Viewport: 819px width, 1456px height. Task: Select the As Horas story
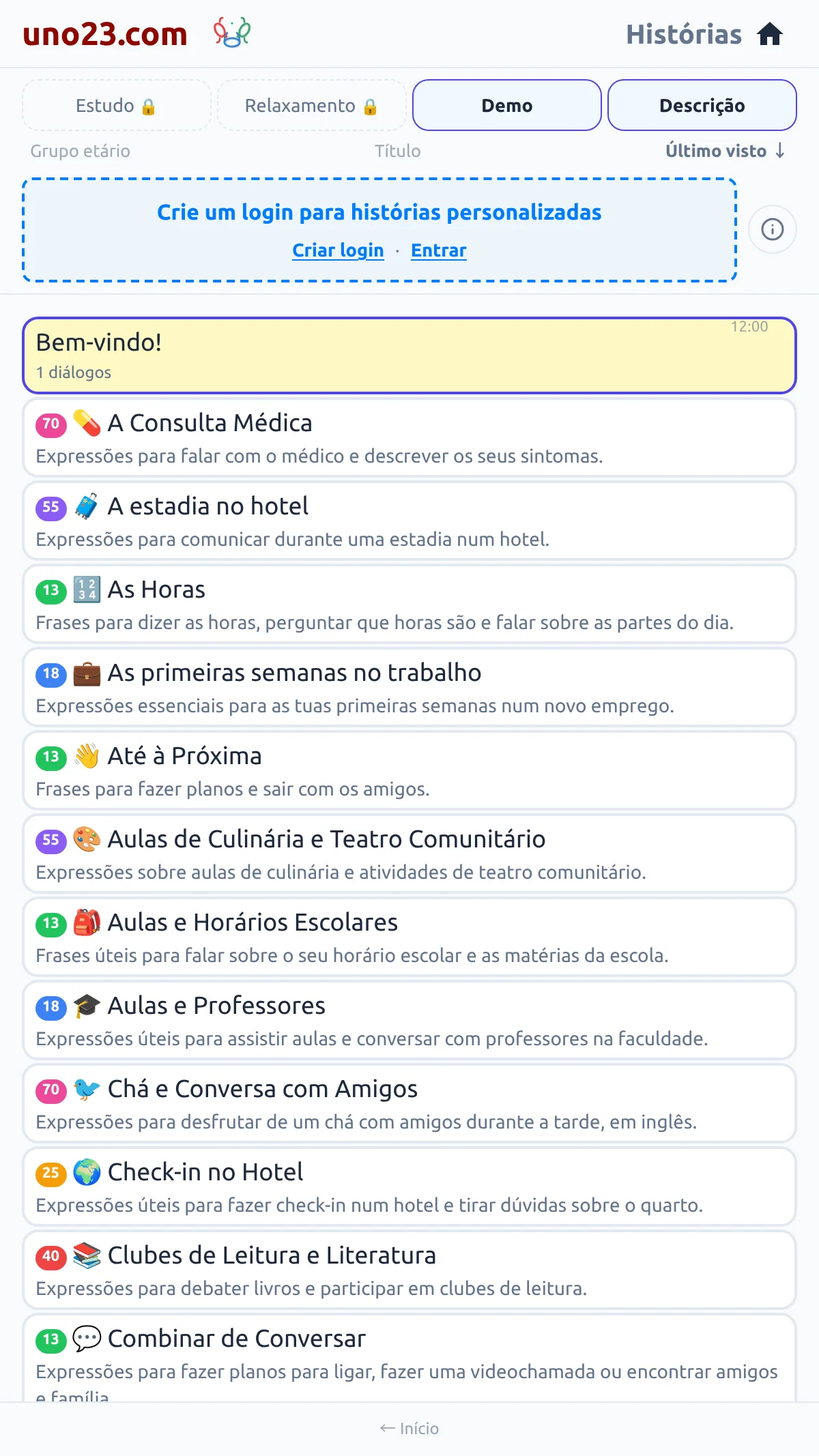pyautogui.click(x=409, y=604)
